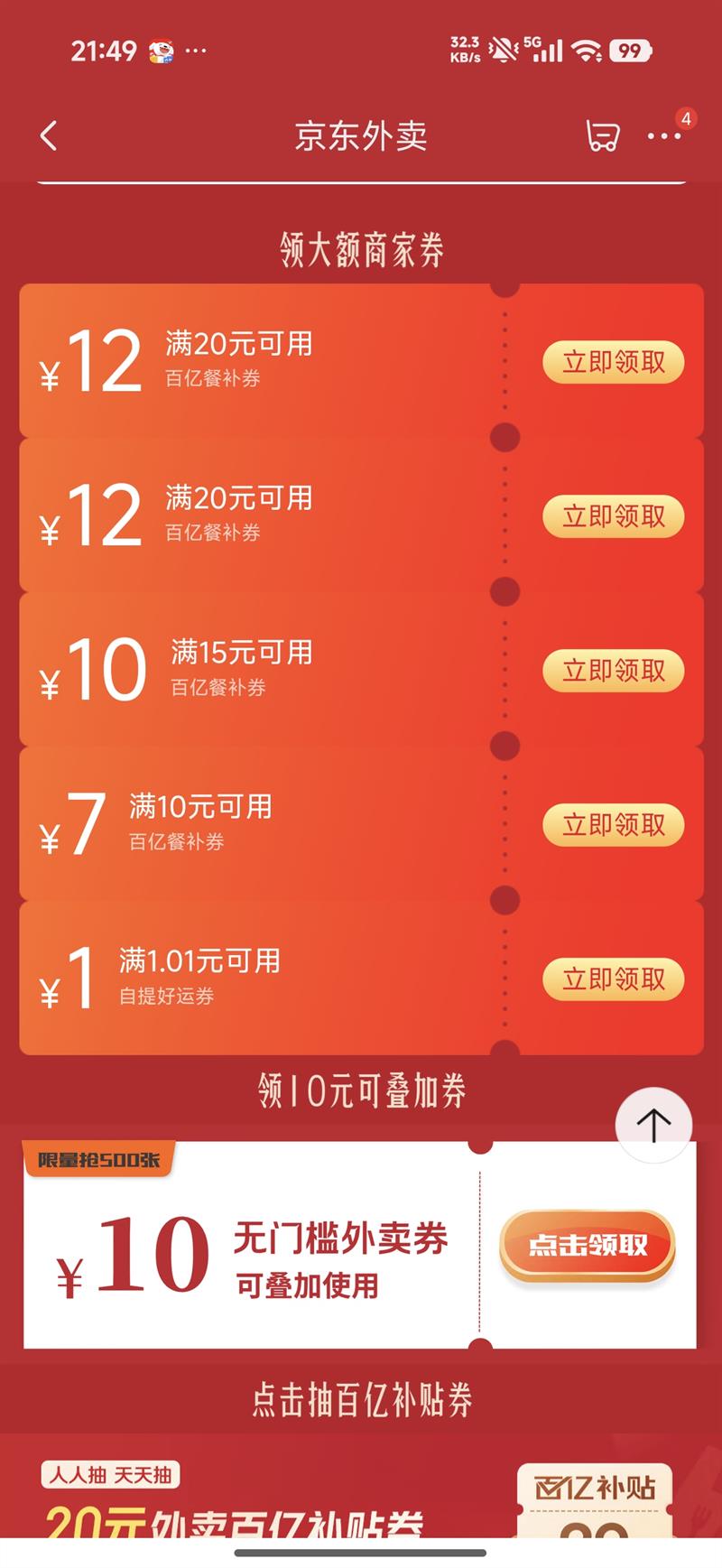Tap the second ¥12 coupon's 立即领取 button
The width and height of the screenshot is (722, 1568).
[613, 516]
